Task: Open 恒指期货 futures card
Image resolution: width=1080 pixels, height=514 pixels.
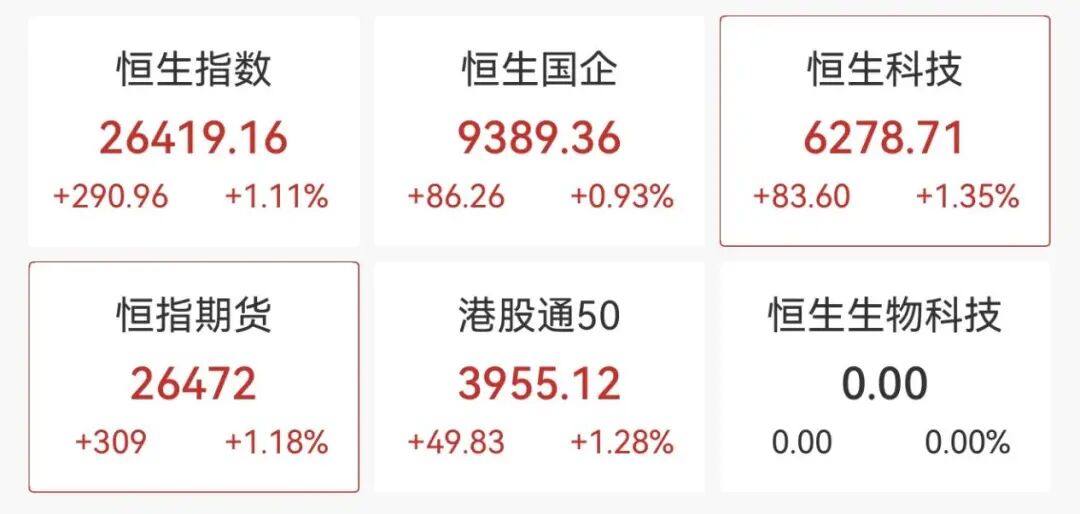Action: click(x=193, y=377)
